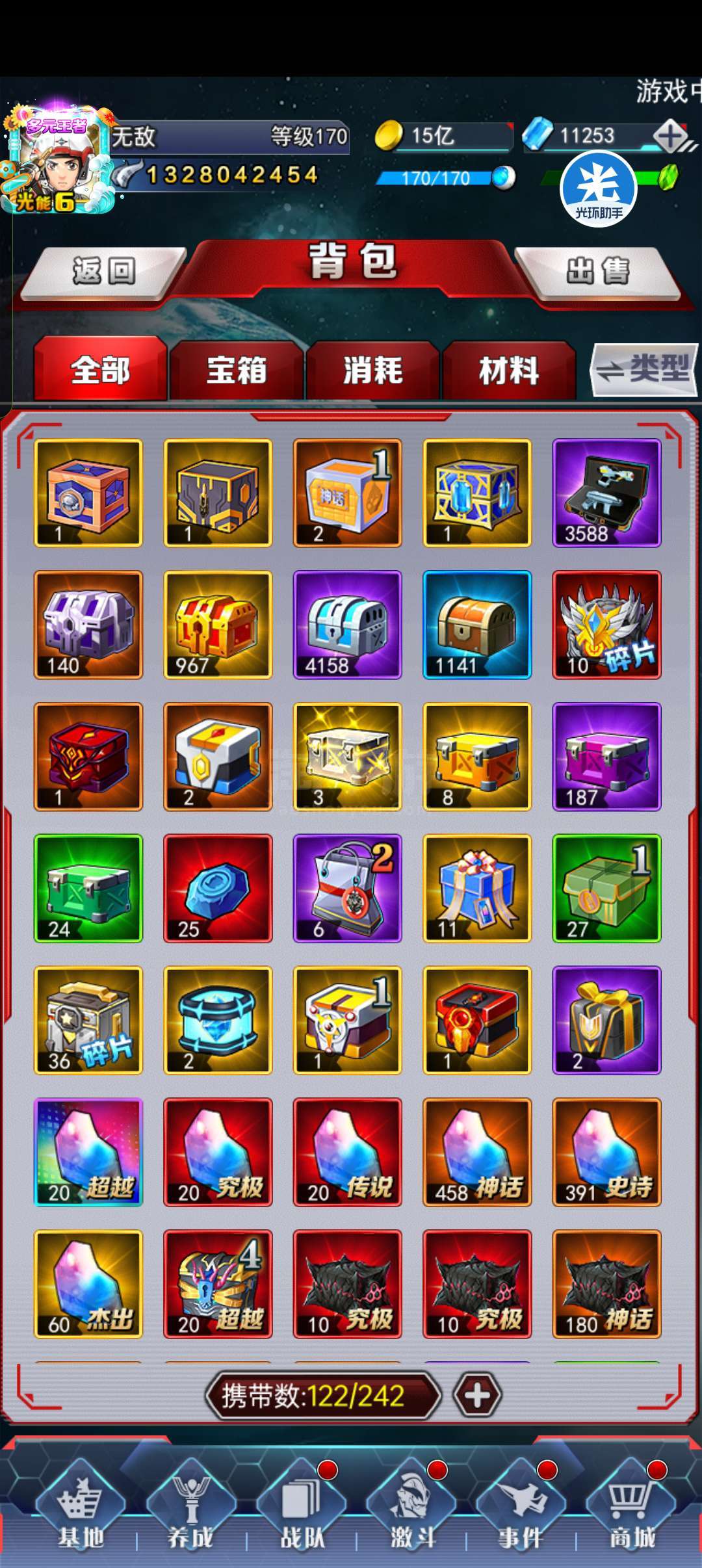
Task: Switch to the 宝箱 tab
Action: [x=237, y=371]
